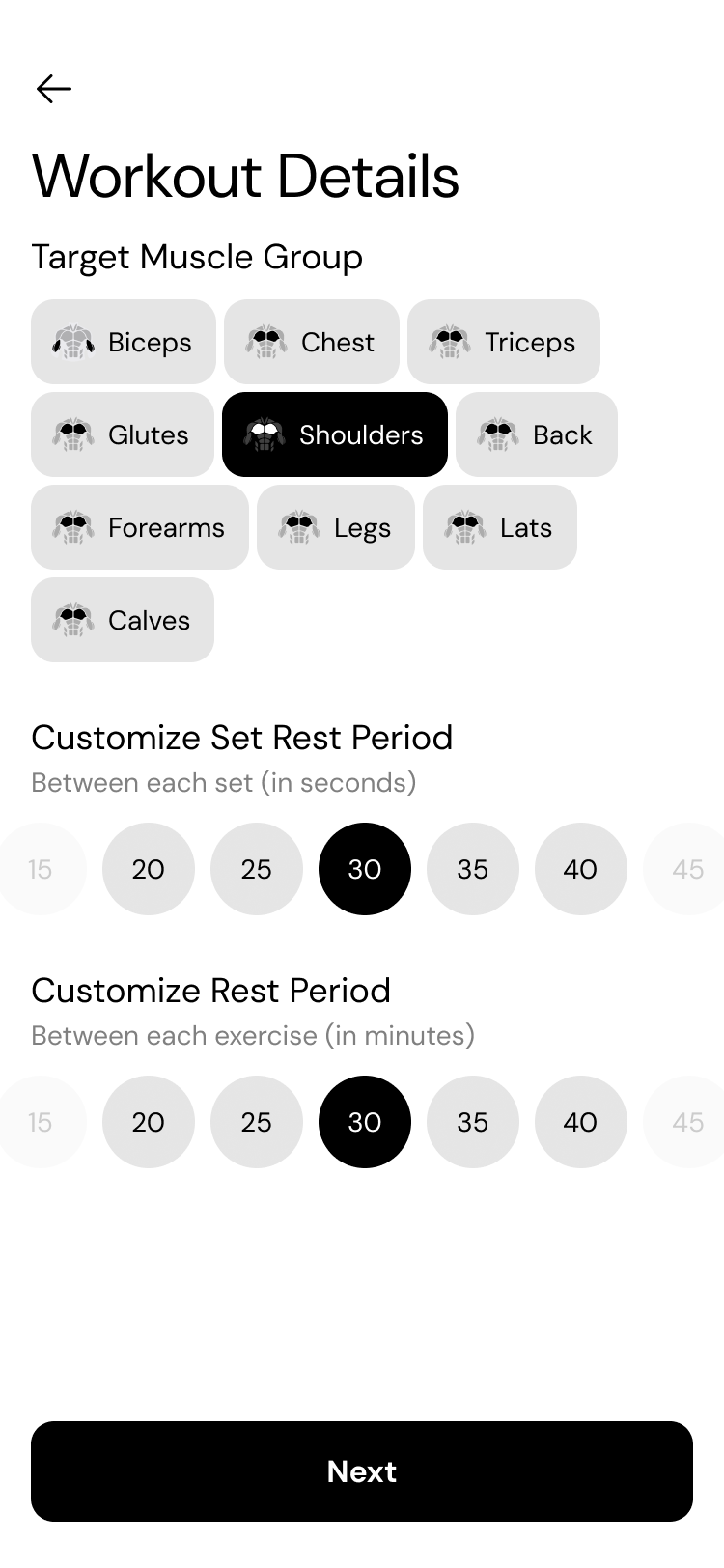Select the Forearms chip
Viewport: 724px width, 1568px height.
[139, 527]
